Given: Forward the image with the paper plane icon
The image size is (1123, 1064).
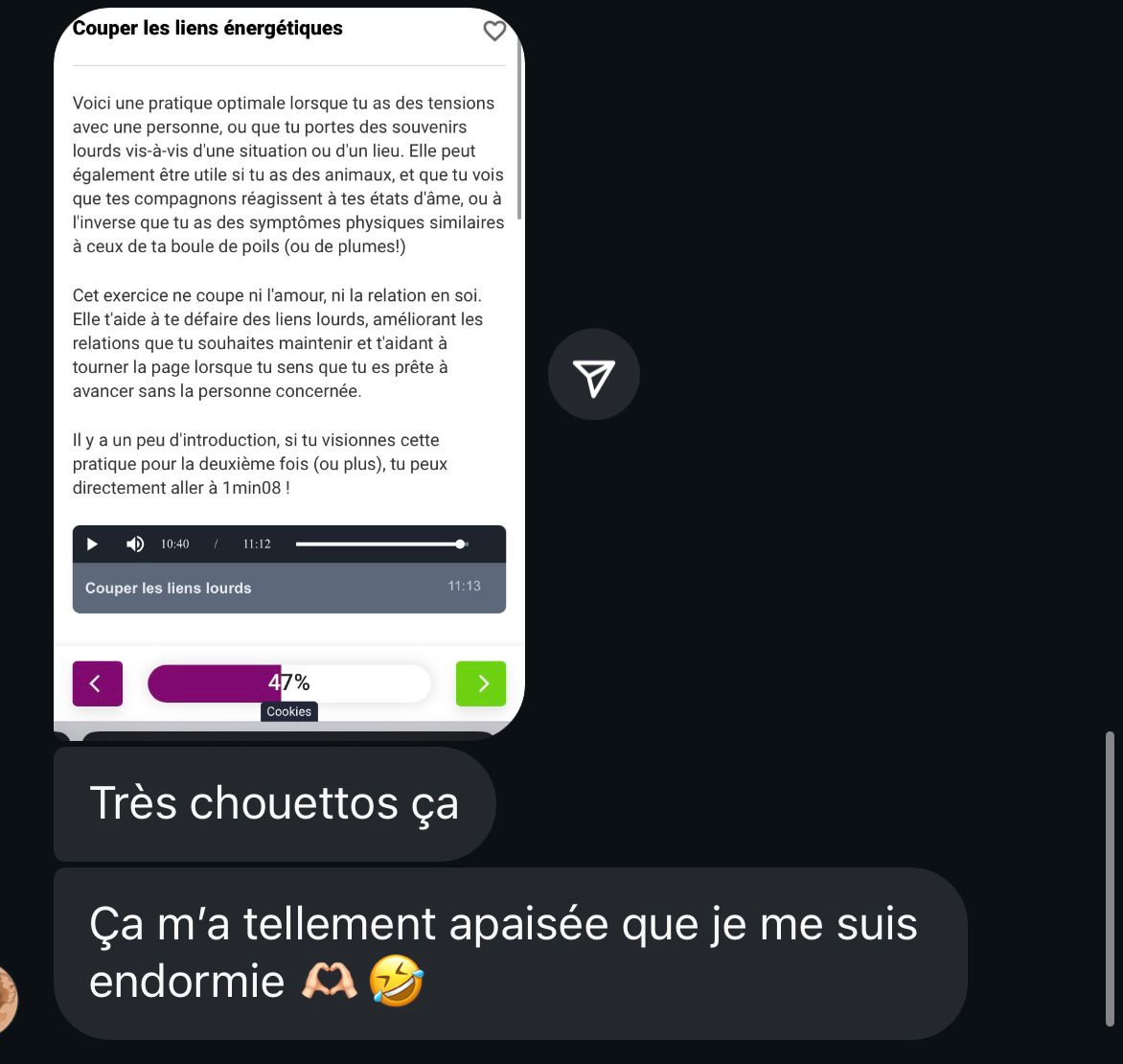Looking at the screenshot, I should (x=593, y=375).
